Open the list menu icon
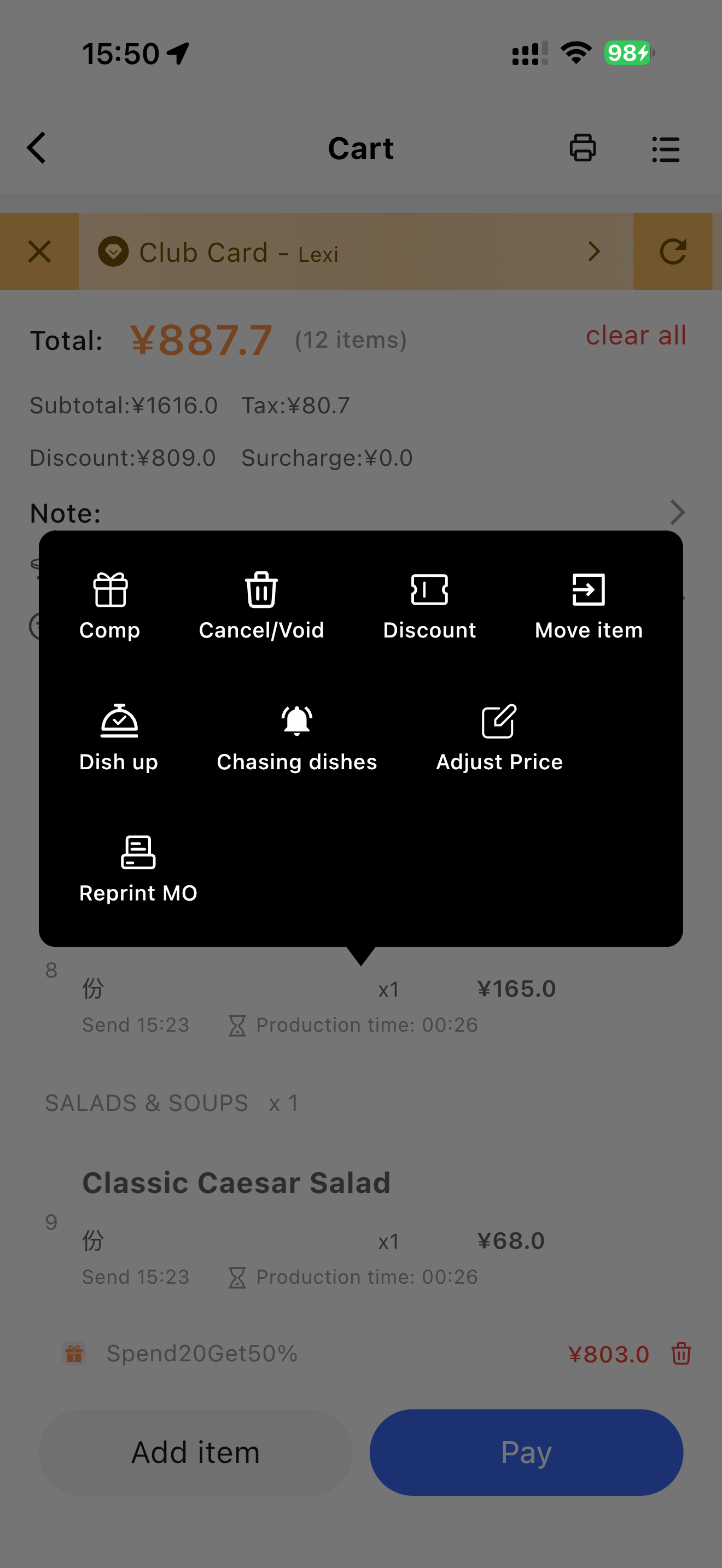722x1568 pixels. 665,149
